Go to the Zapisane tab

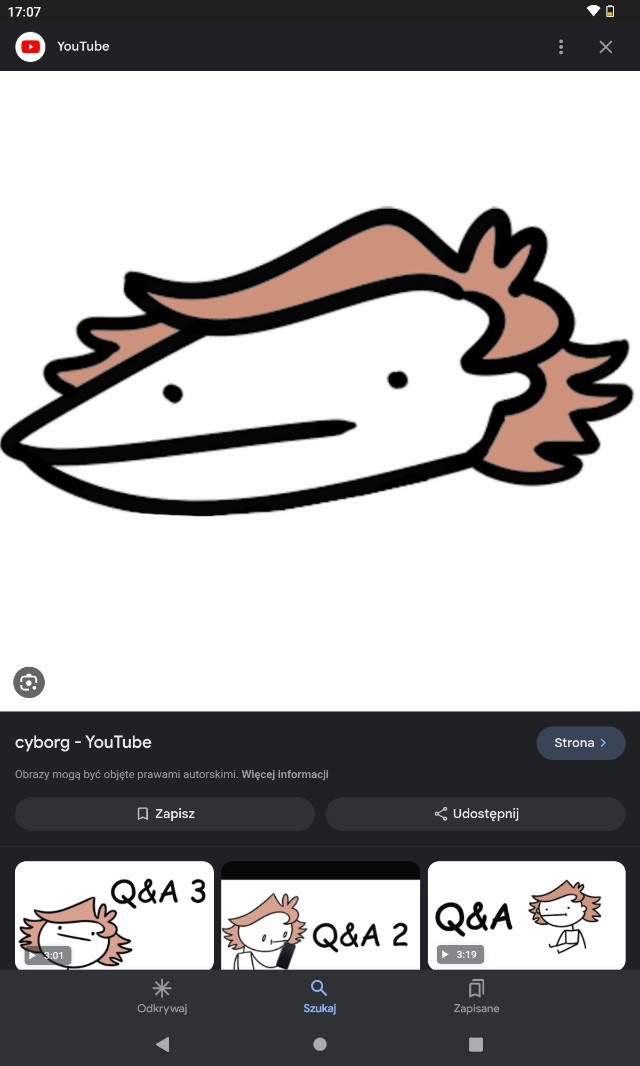pos(477,997)
